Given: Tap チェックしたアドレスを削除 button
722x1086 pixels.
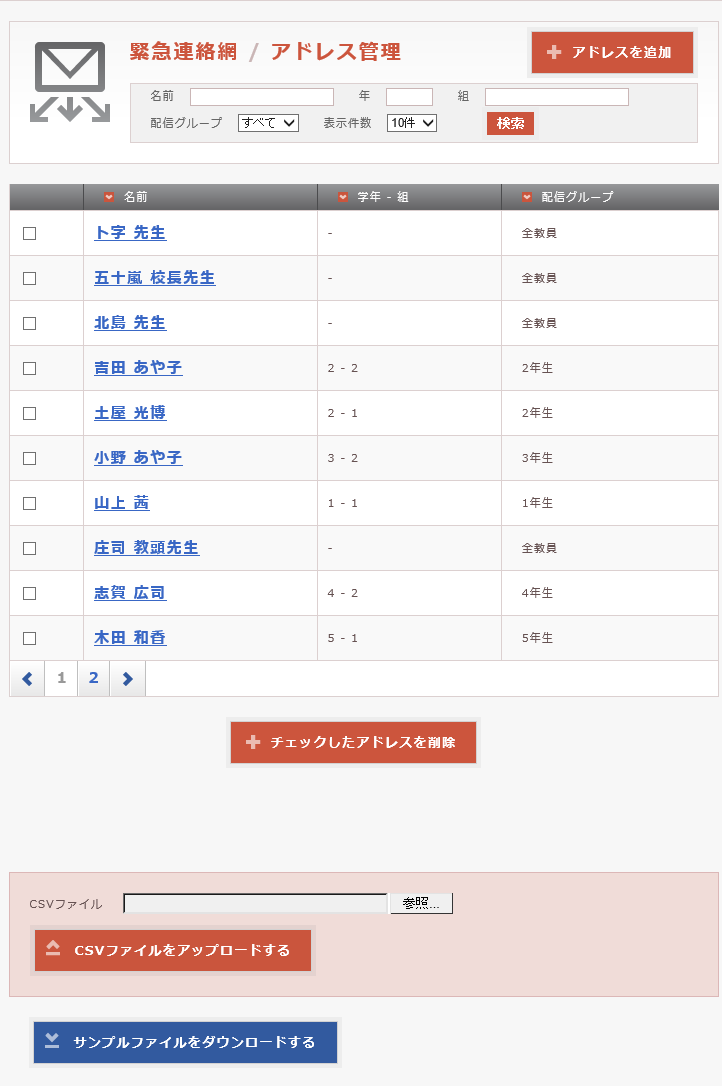Looking at the screenshot, I should tap(353, 742).
